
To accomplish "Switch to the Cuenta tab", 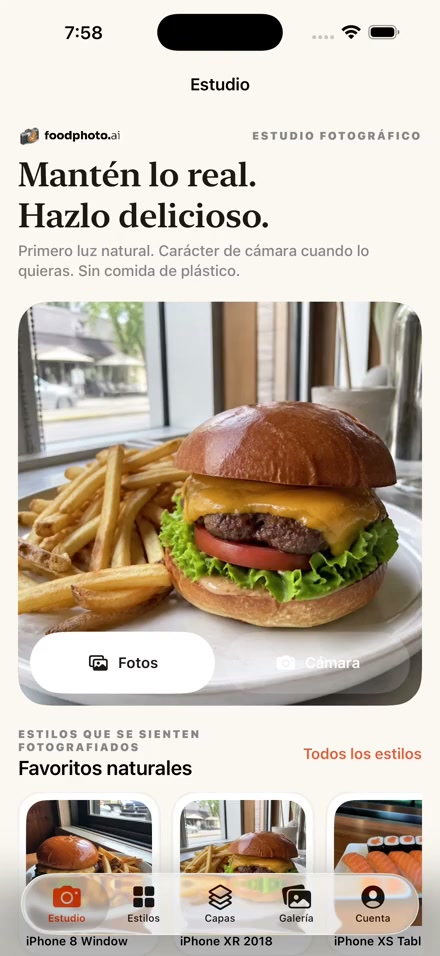I will (372, 904).
